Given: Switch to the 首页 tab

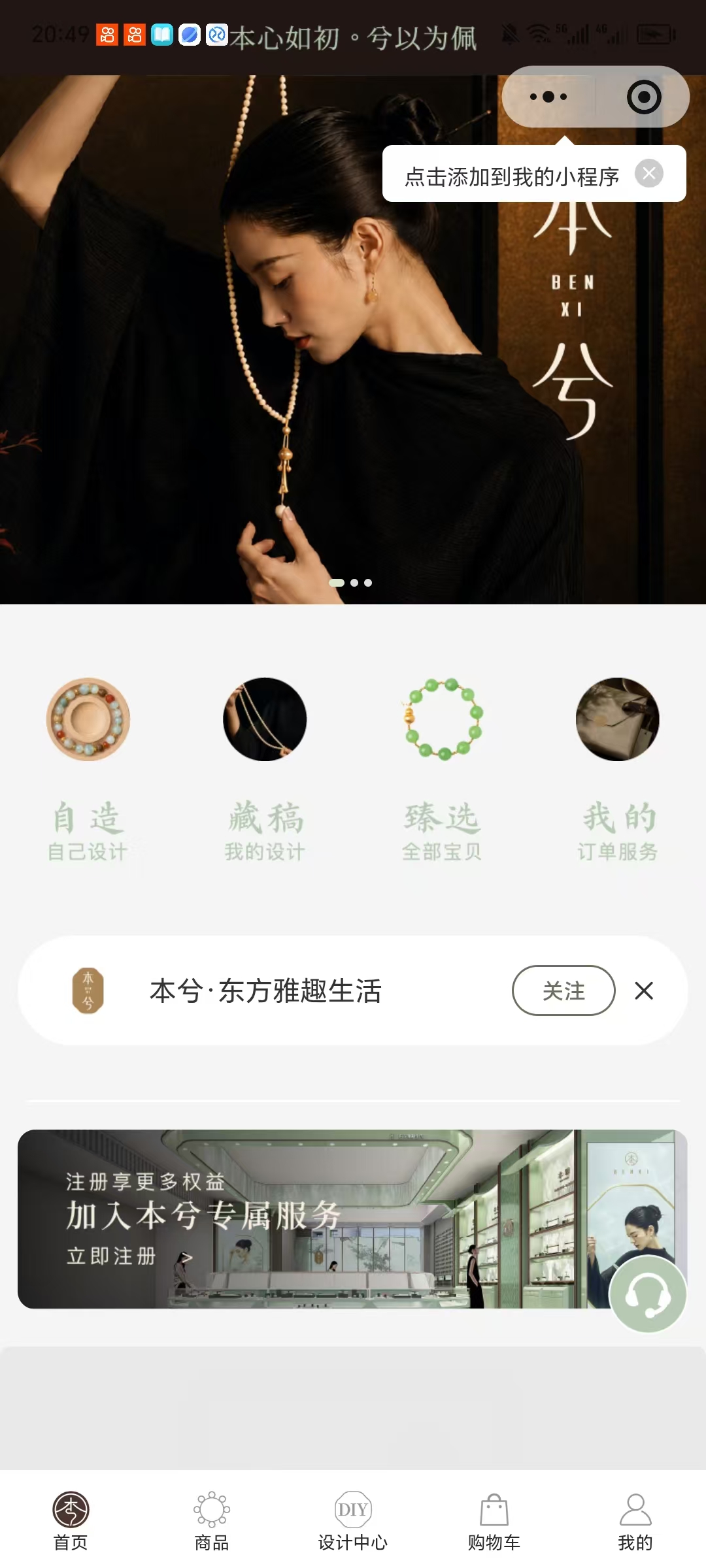Looking at the screenshot, I should click(x=71, y=1521).
